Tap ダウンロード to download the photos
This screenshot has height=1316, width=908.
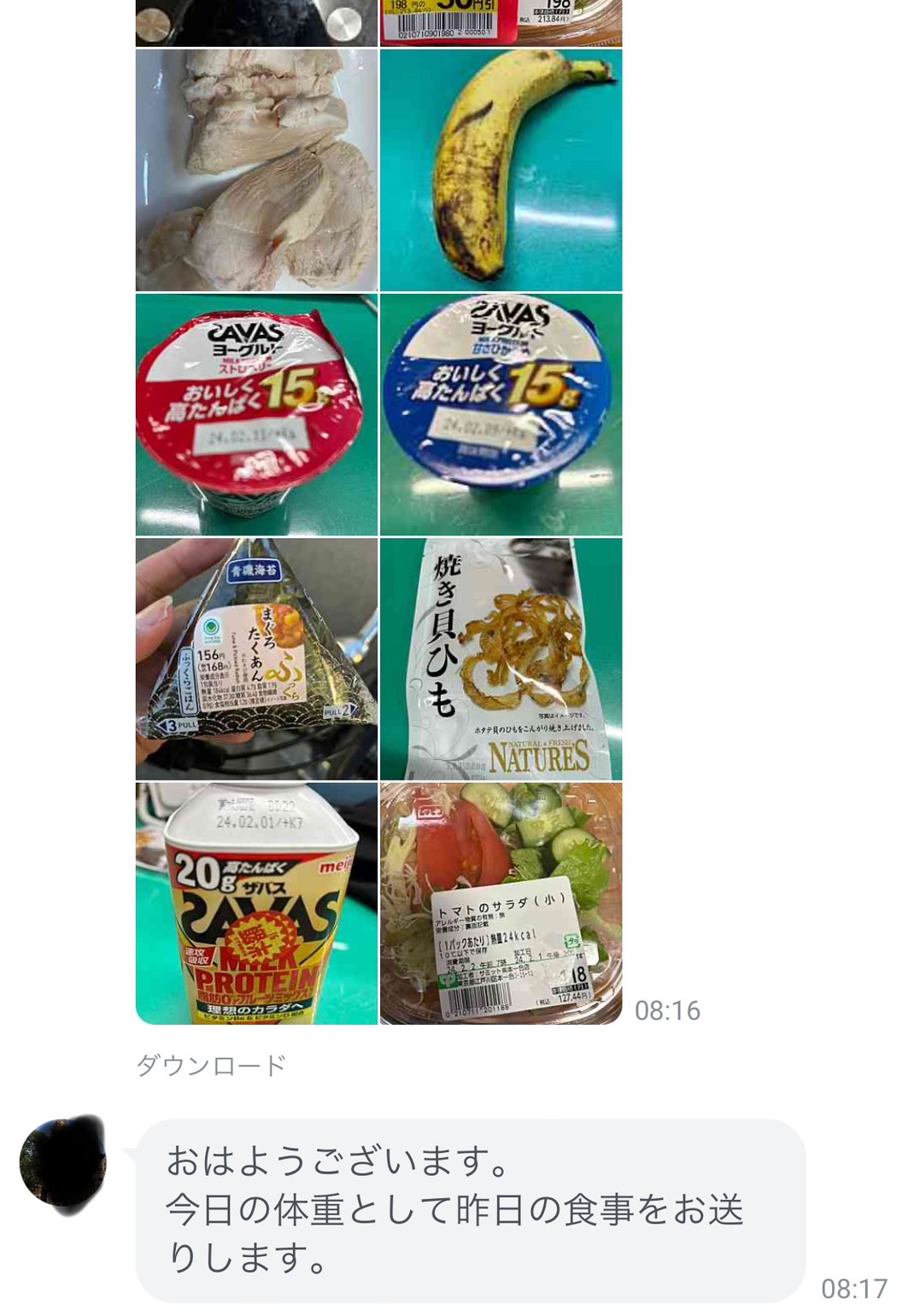pyautogui.click(x=211, y=1065)
